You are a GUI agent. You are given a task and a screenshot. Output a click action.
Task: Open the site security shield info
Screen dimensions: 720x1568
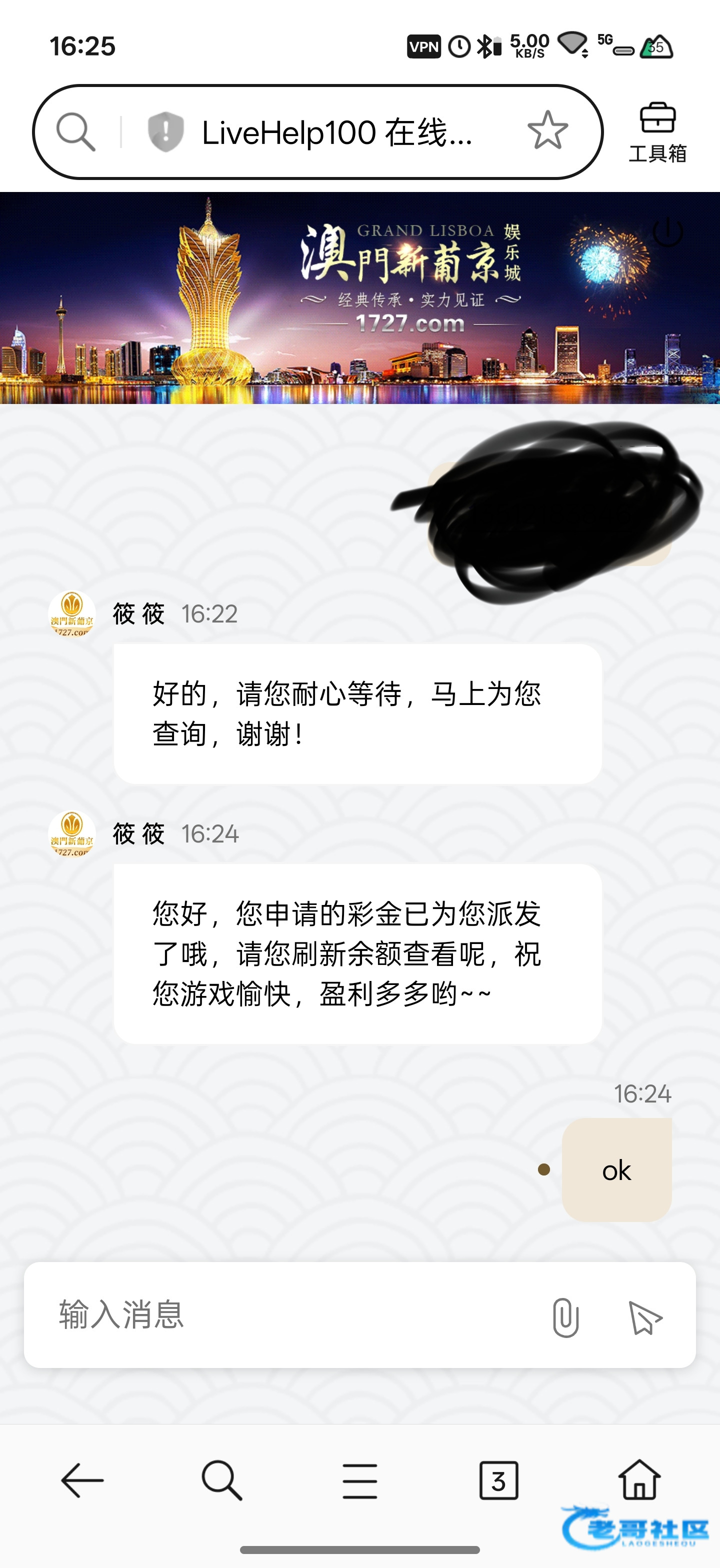(165, 131)
